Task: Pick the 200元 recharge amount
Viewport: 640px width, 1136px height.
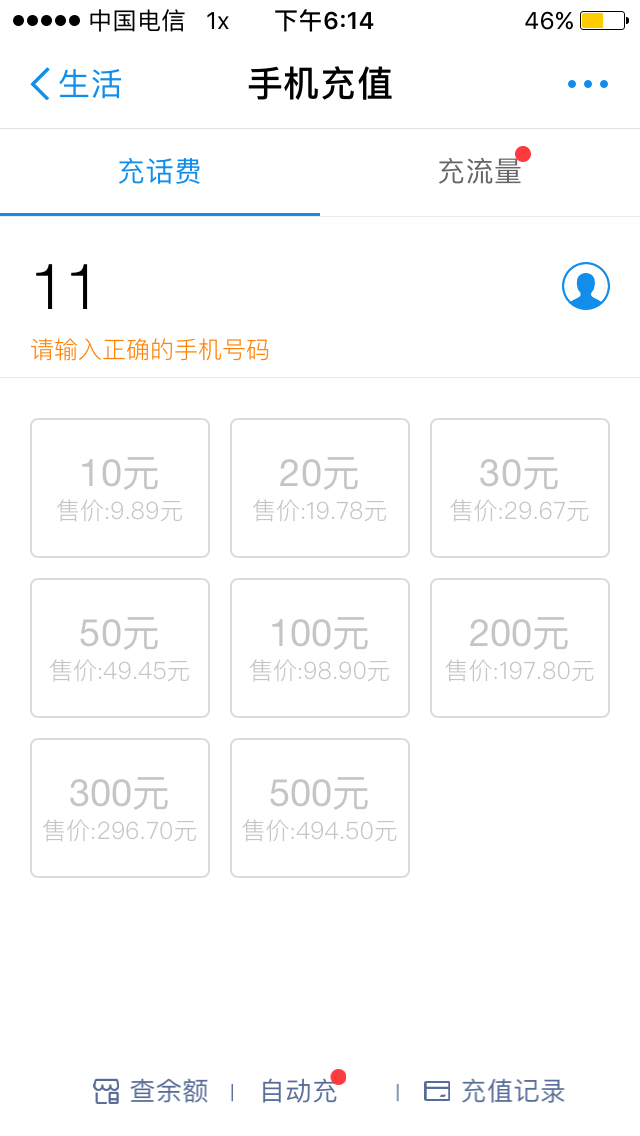Action: click(x=520, y=648)
